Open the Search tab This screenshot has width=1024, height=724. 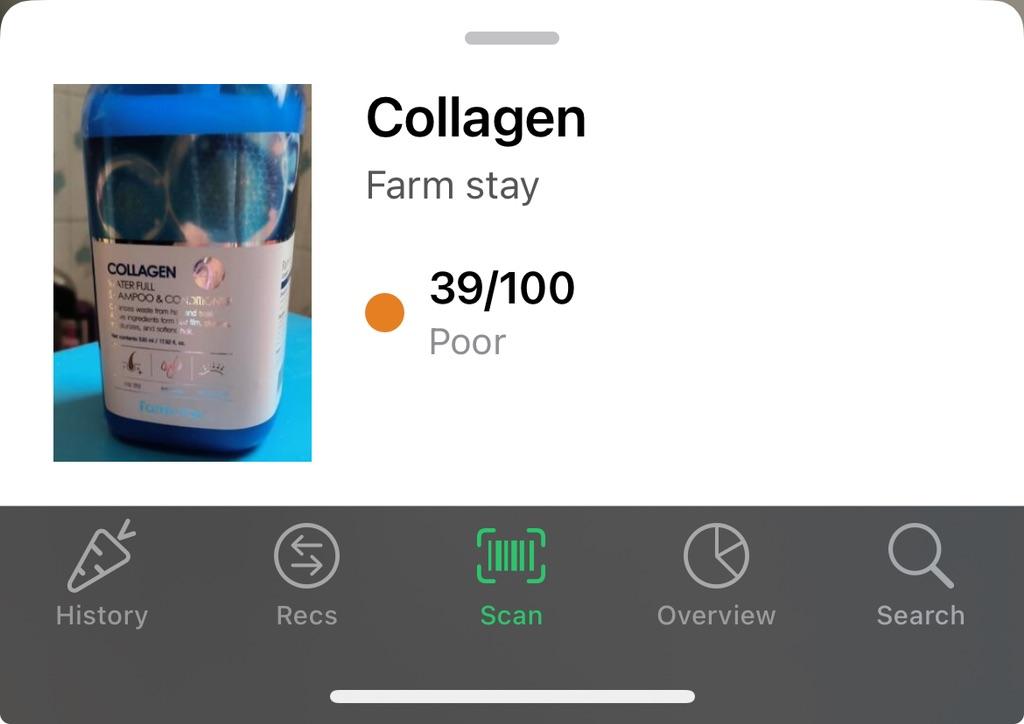point(920,574)
